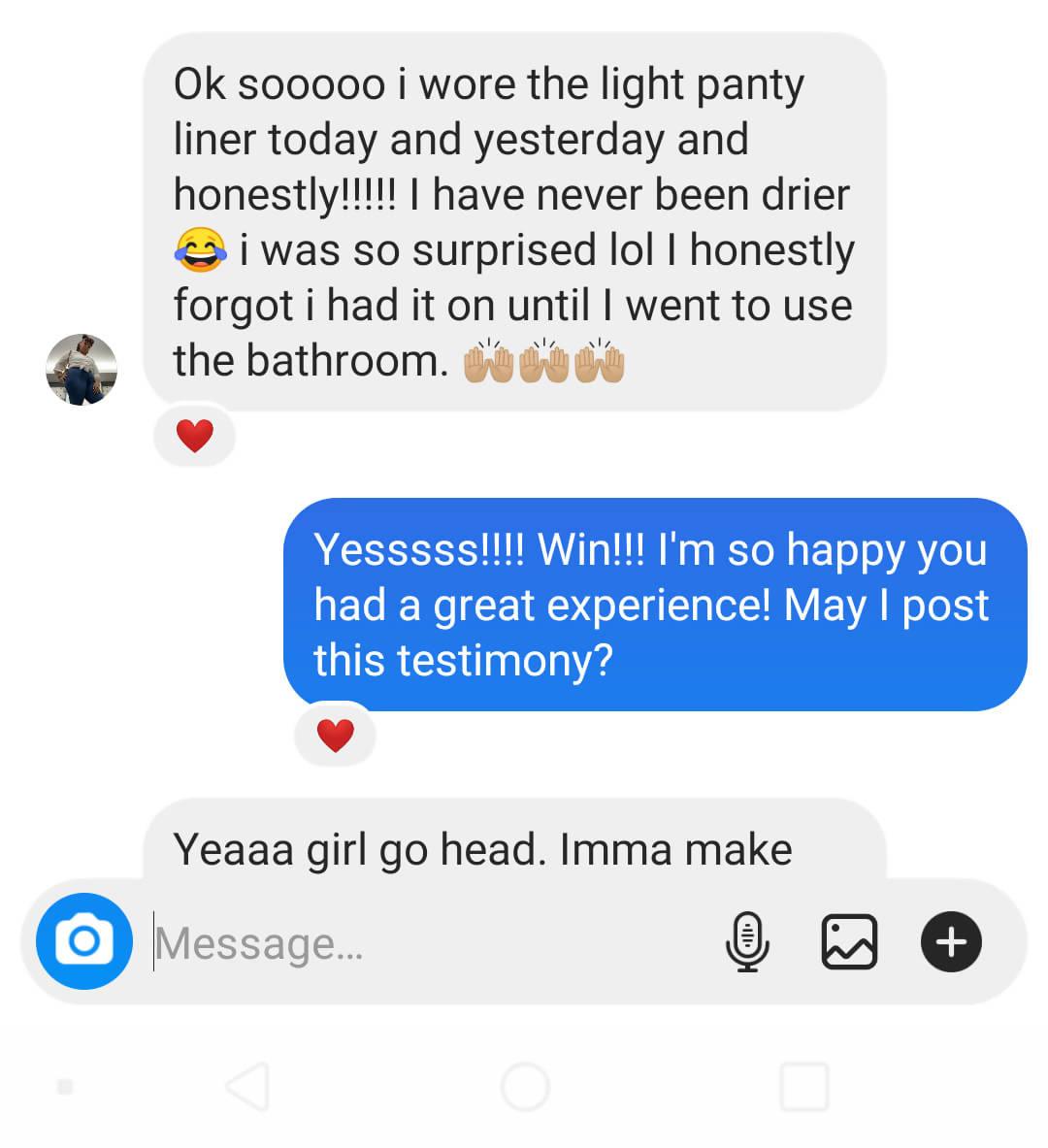Go to the system home screen
1048x1148 pixels.
(x=525, y=1087)
